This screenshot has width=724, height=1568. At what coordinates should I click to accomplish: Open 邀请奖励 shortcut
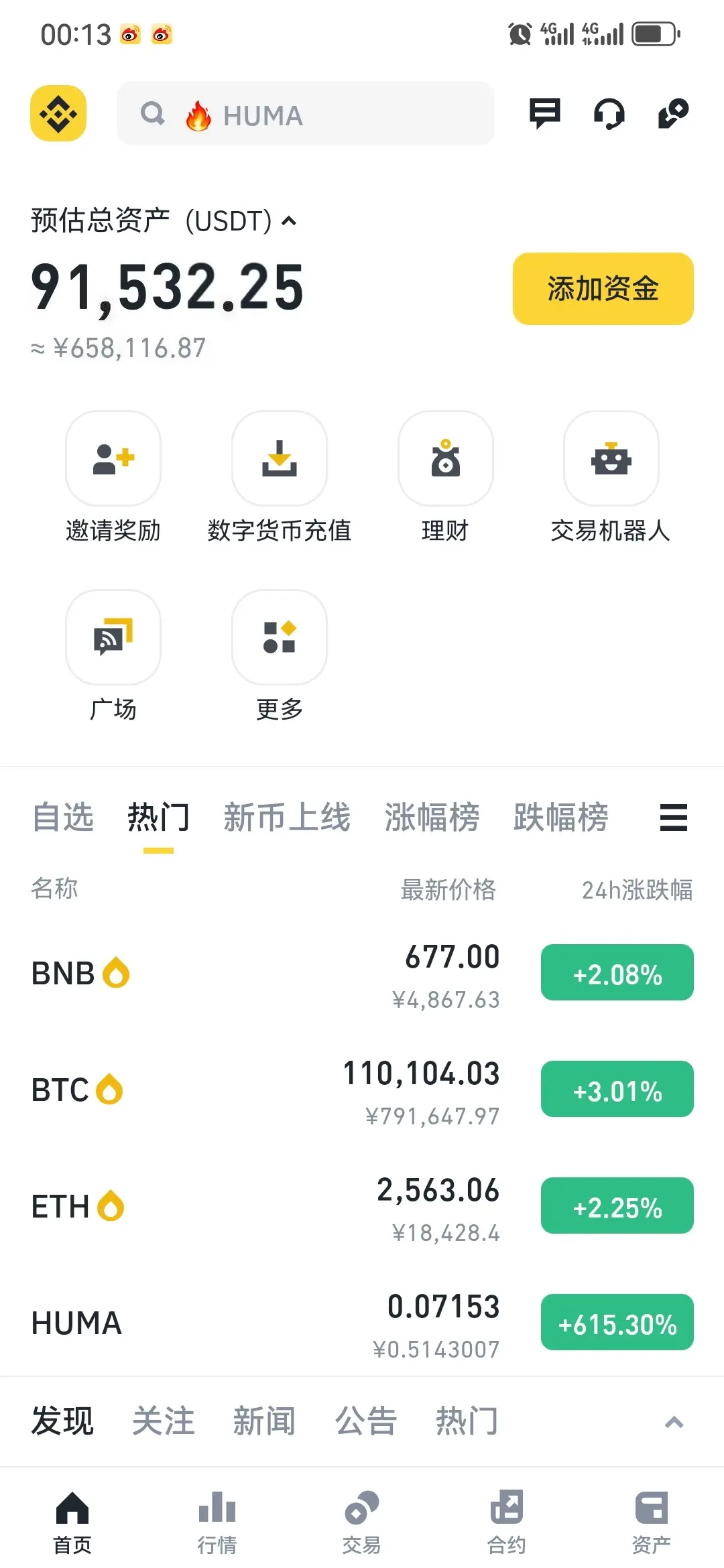[113, 459]
